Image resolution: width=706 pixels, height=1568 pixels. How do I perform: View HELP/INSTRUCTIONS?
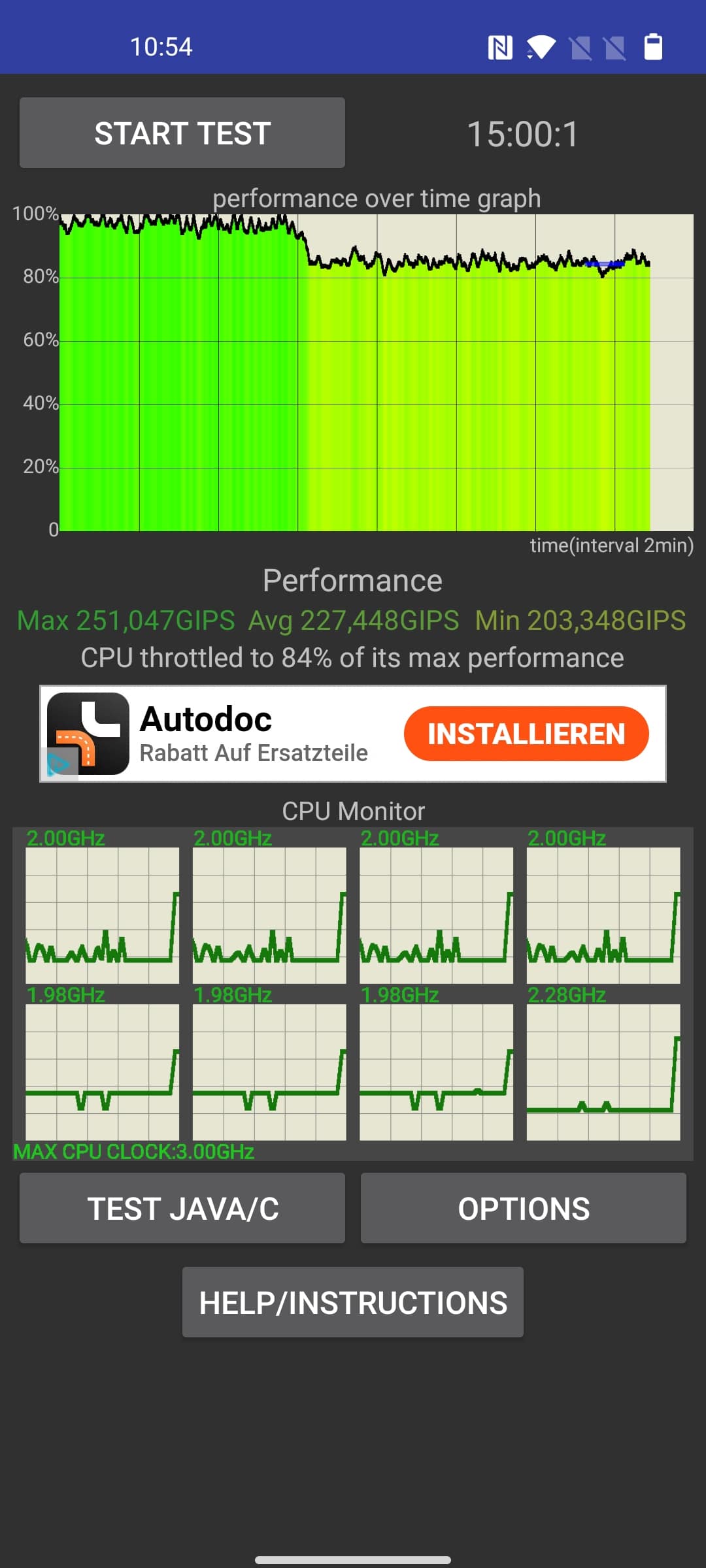pos(353,1302)
